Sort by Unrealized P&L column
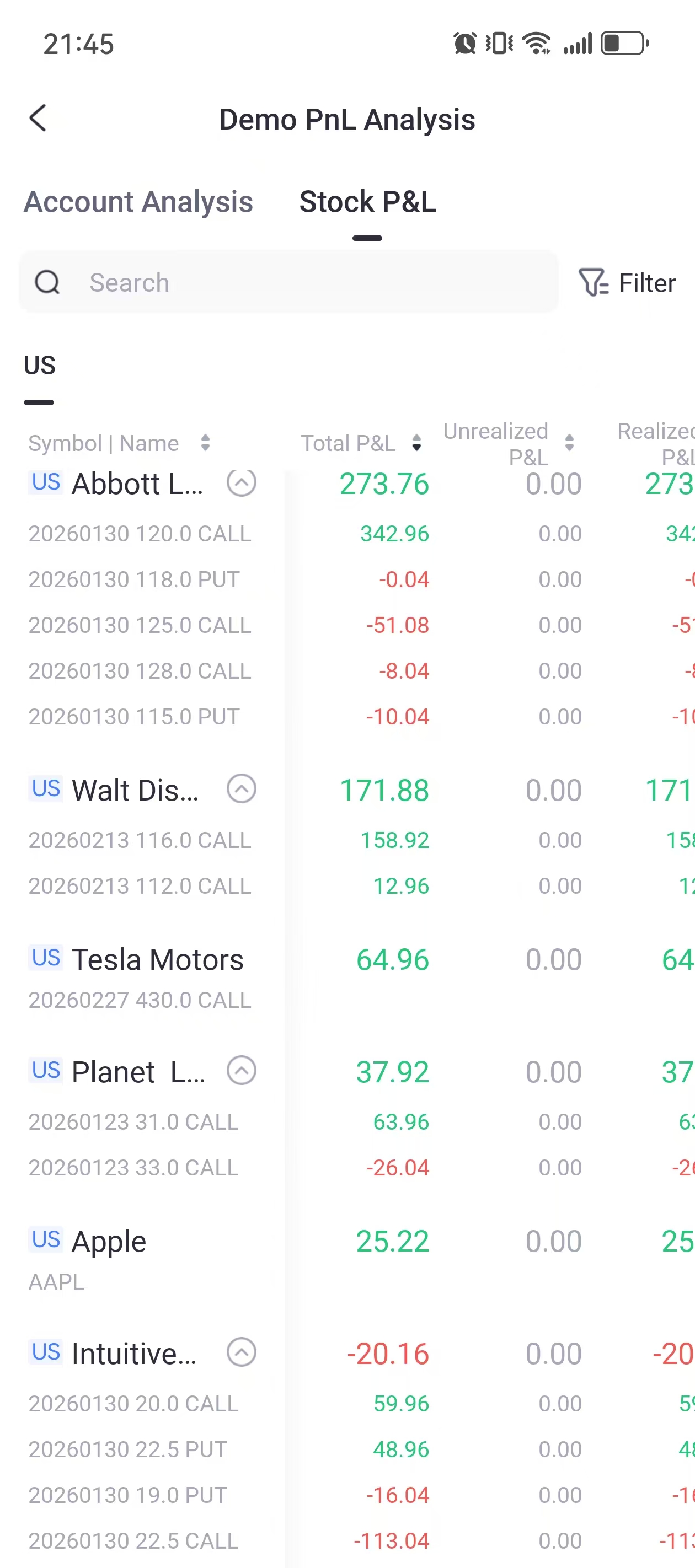The width and height of the screenshot is (695, 1568). point(508,443)
